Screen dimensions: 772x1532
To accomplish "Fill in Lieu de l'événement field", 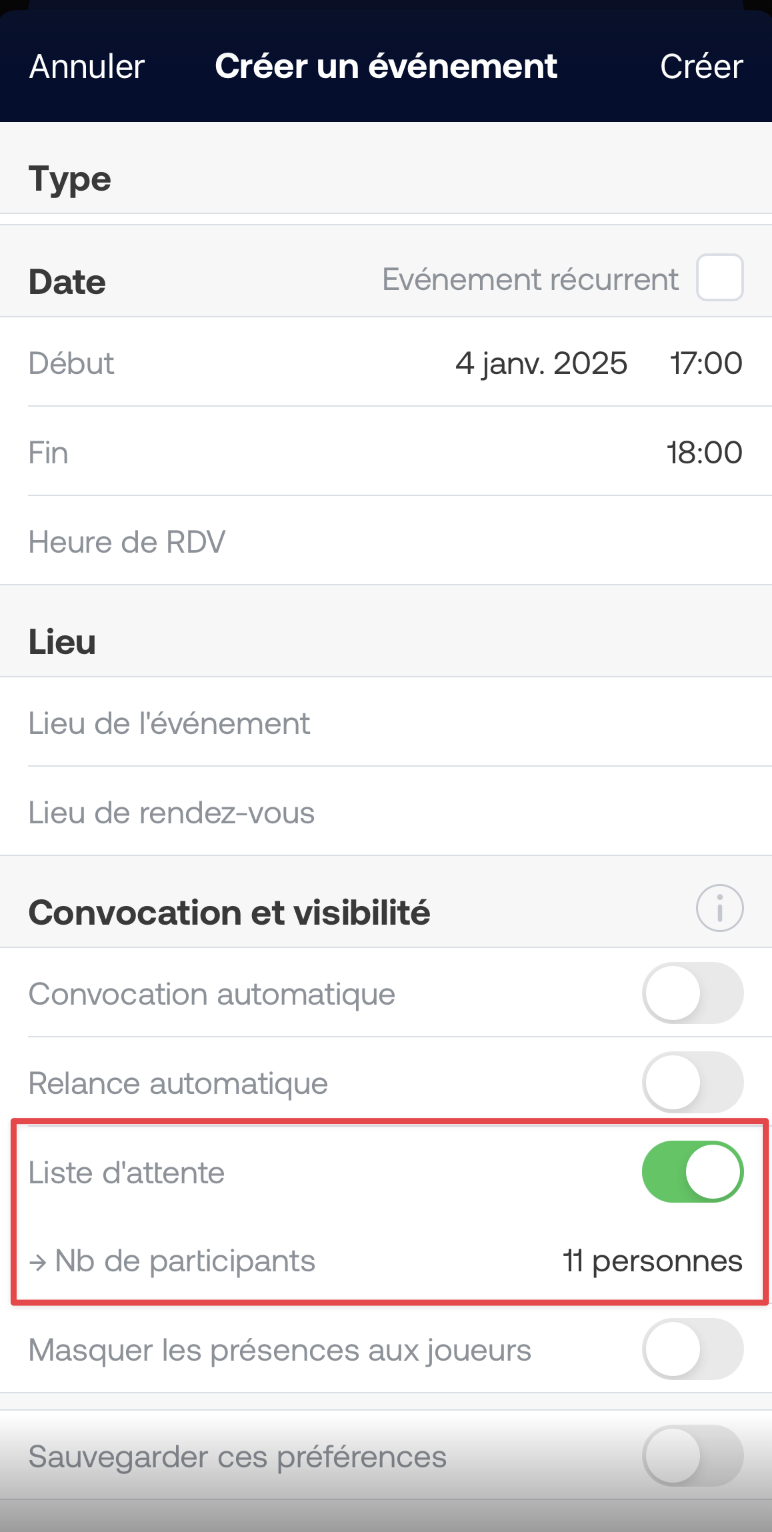I will 386,722.
